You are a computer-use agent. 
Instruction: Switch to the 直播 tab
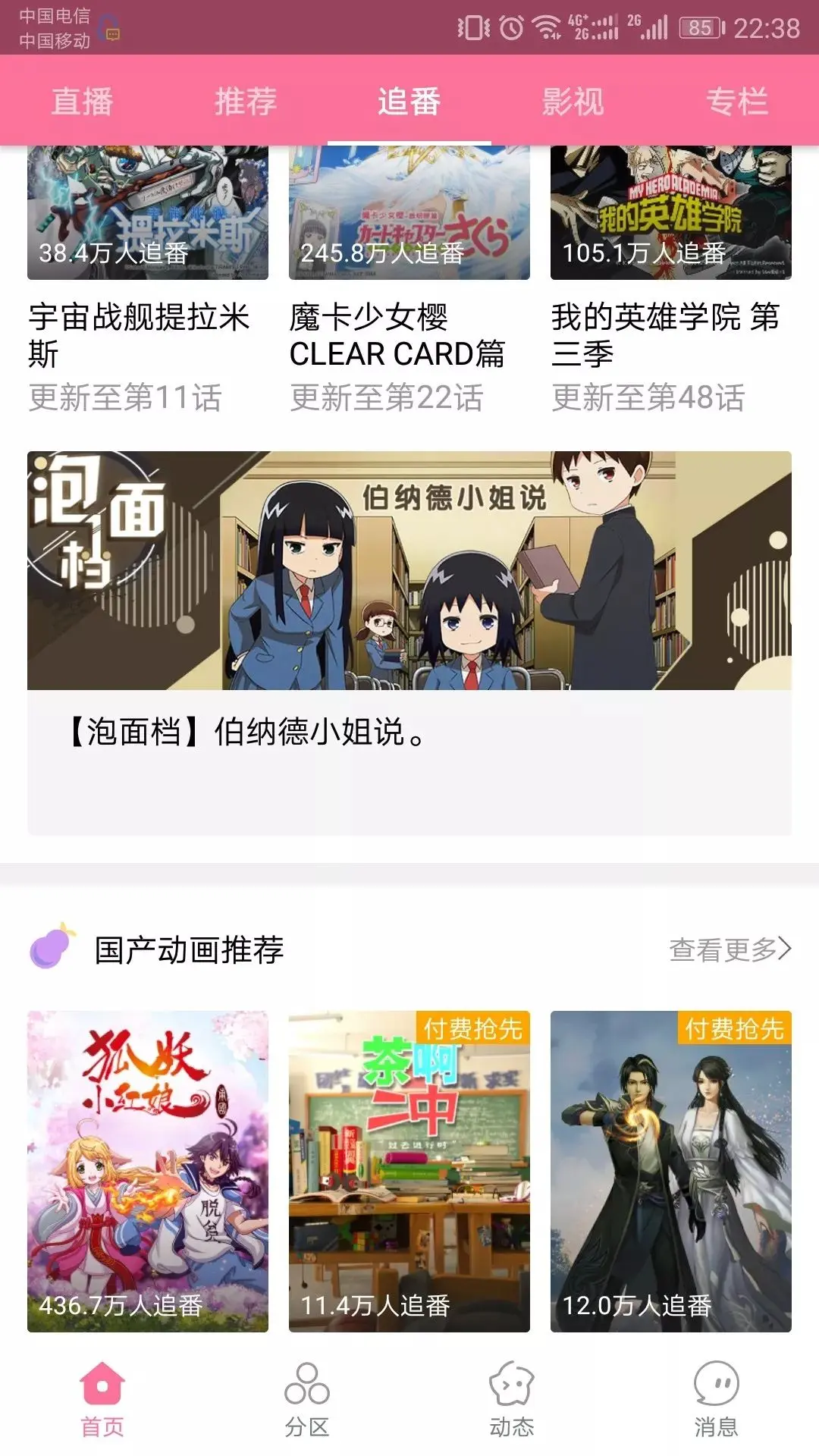pyautogui.click(x=82, y=102)
